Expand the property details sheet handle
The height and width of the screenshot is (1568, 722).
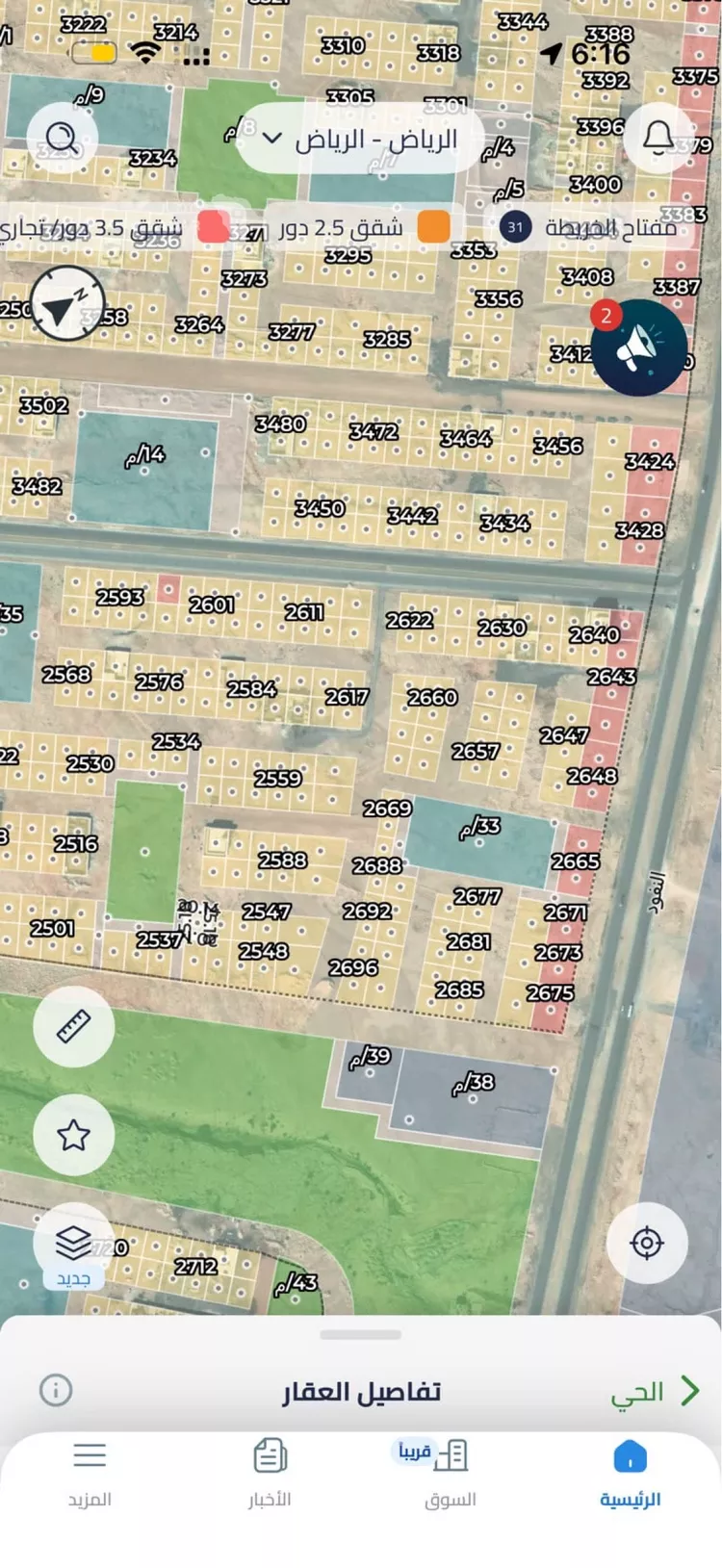pyautogui.click(x=361, y=1334)
